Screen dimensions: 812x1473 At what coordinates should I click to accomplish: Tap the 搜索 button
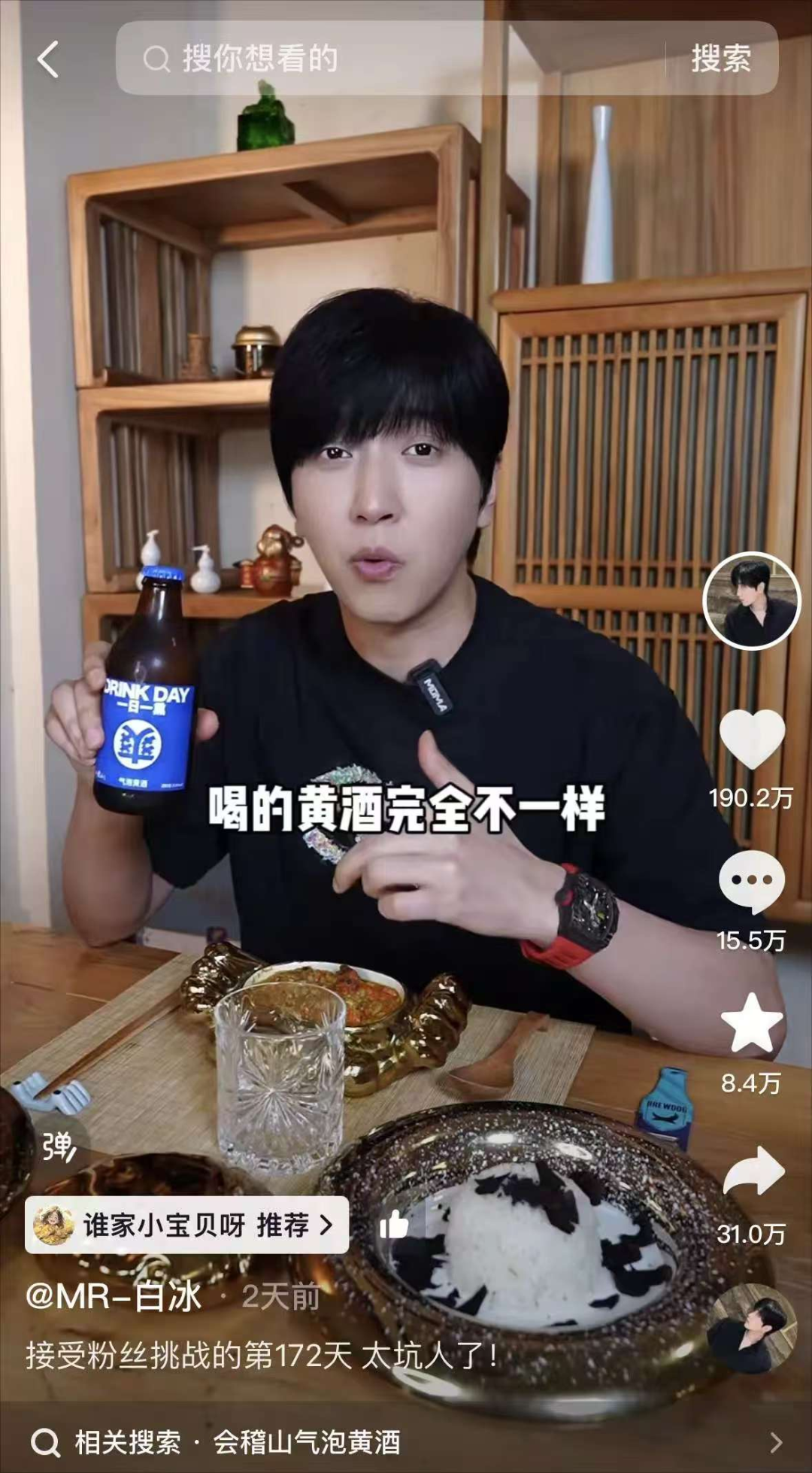click(x=720, y=59)
